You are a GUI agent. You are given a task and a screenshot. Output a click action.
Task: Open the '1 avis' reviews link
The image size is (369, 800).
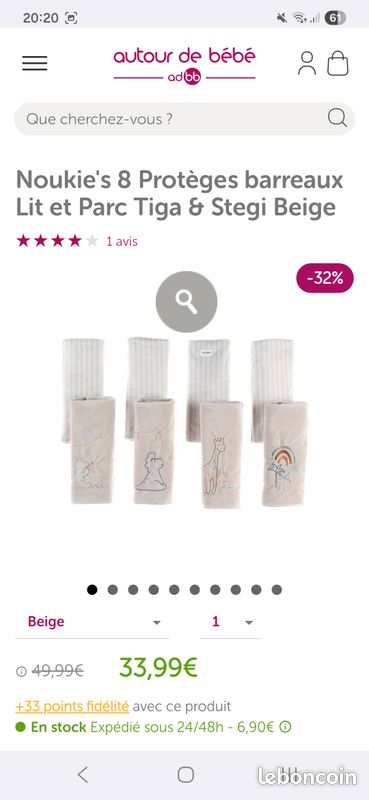pyautogui.click(x=121, y=241)
